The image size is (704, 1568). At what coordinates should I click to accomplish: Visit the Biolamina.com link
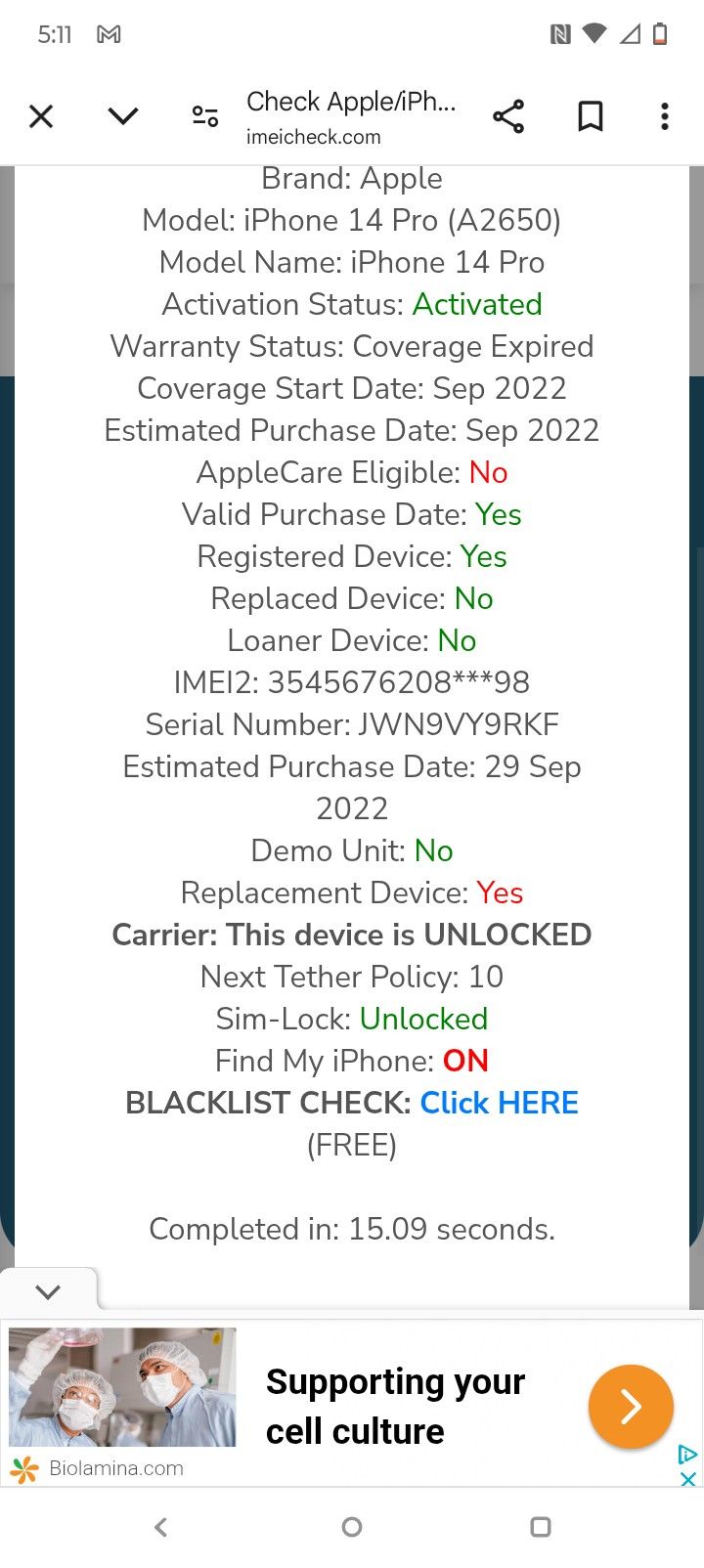coord(119,1467)
